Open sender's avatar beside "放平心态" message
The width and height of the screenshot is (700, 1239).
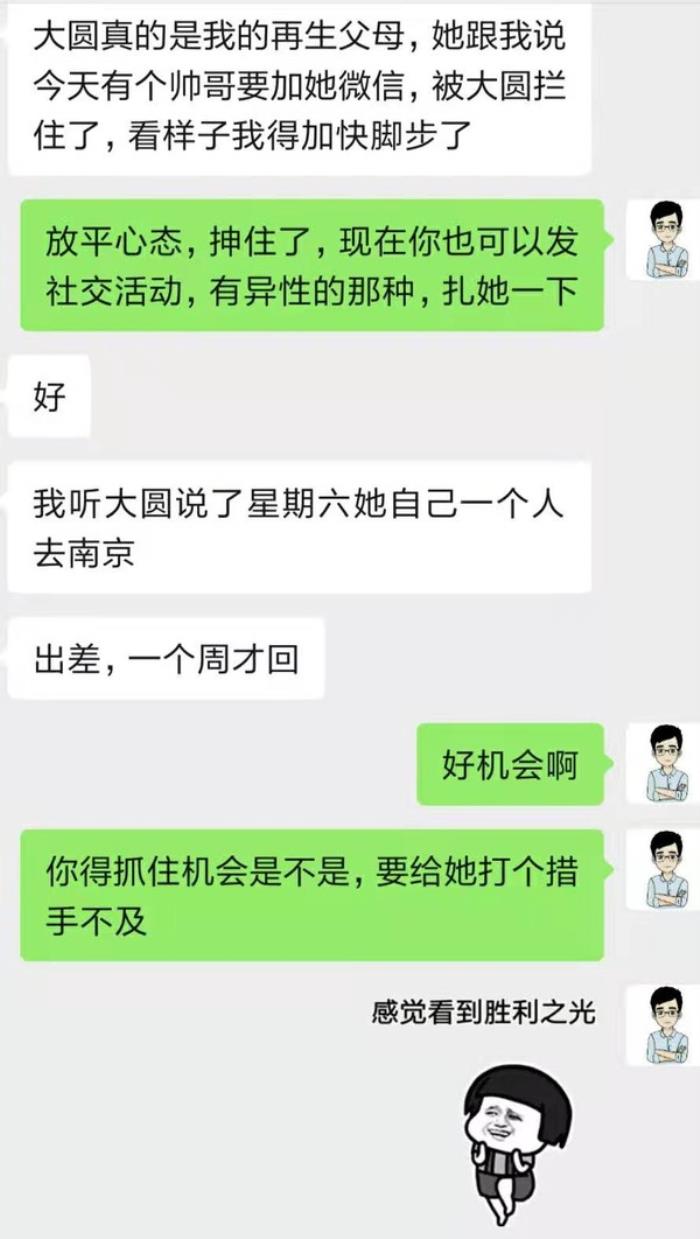coord(661,239)
